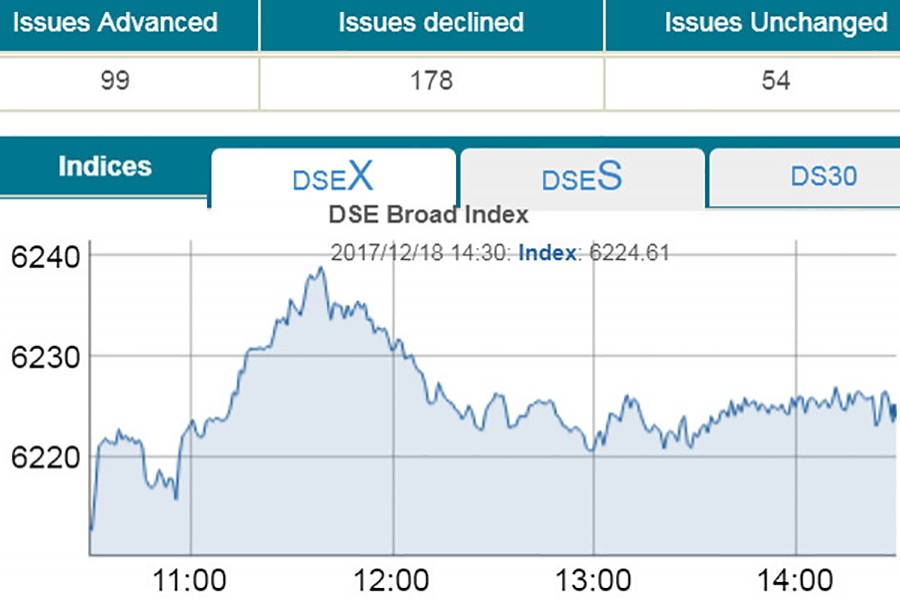Switch to the DSEX index tab

(x=333, y=177)
